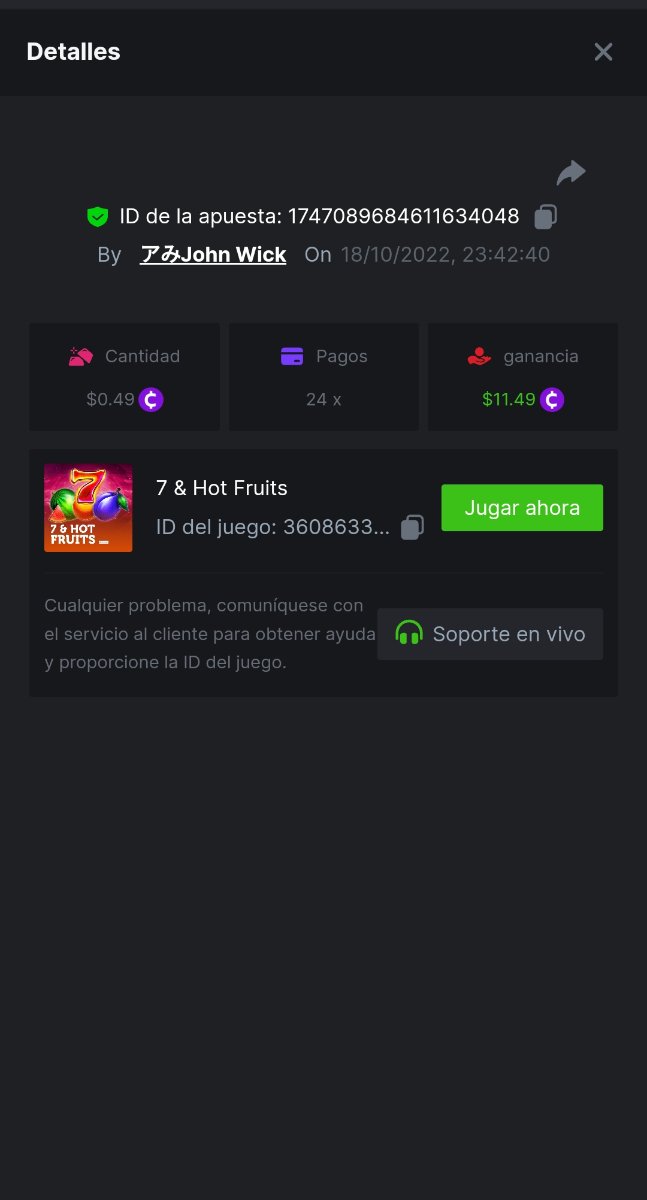Copy the ID de la apuesta
The height and width of the screenshot is (1200, 647).
coord(546,216)
